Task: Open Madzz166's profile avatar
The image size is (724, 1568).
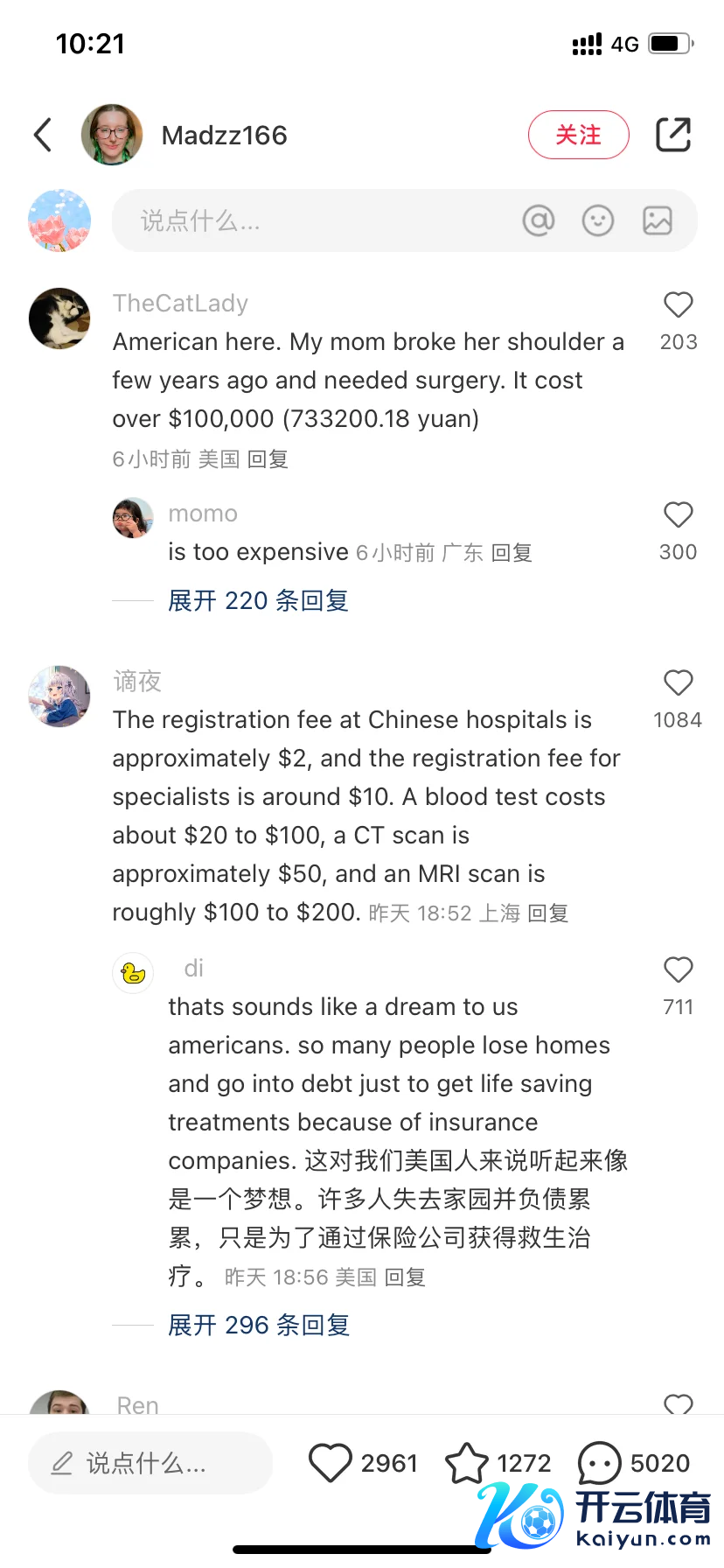Action: pos(112,135)
